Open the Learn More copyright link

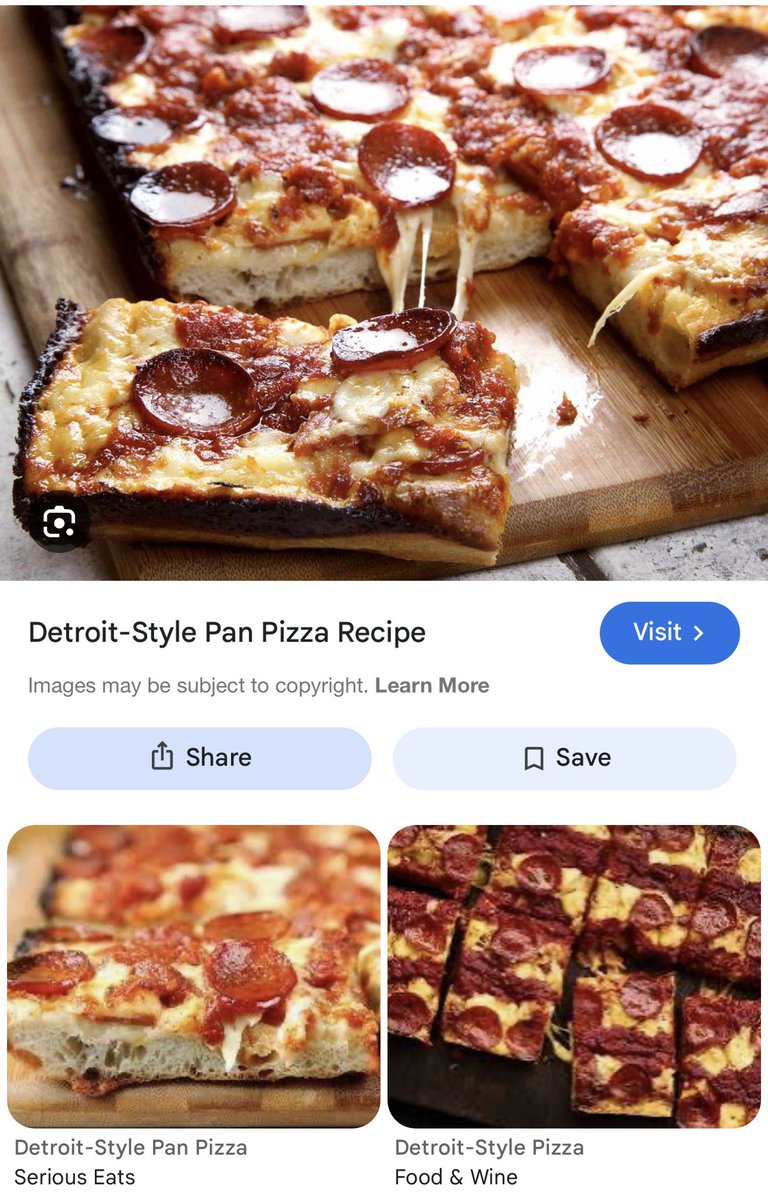[432, 686]
